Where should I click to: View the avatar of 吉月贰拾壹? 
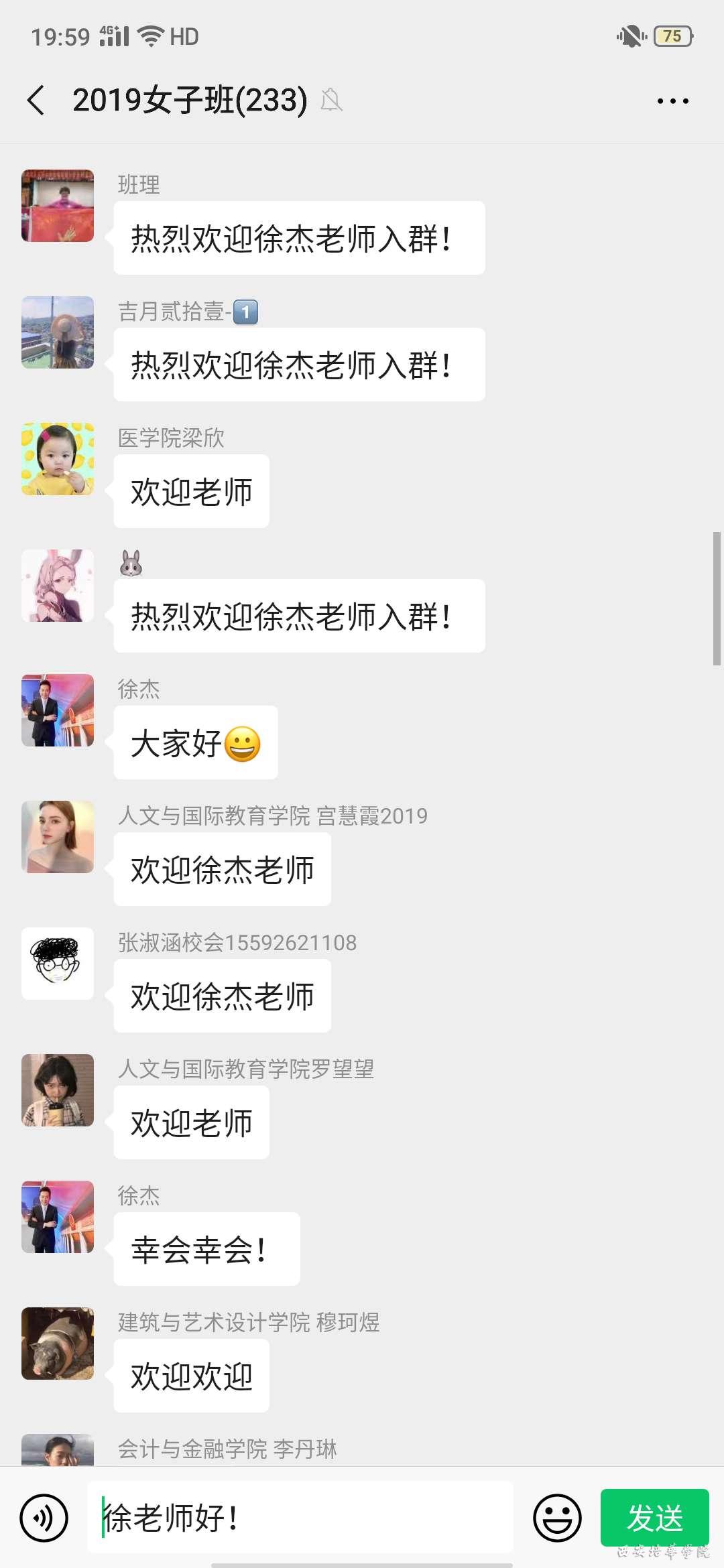[x=58, y=332]
